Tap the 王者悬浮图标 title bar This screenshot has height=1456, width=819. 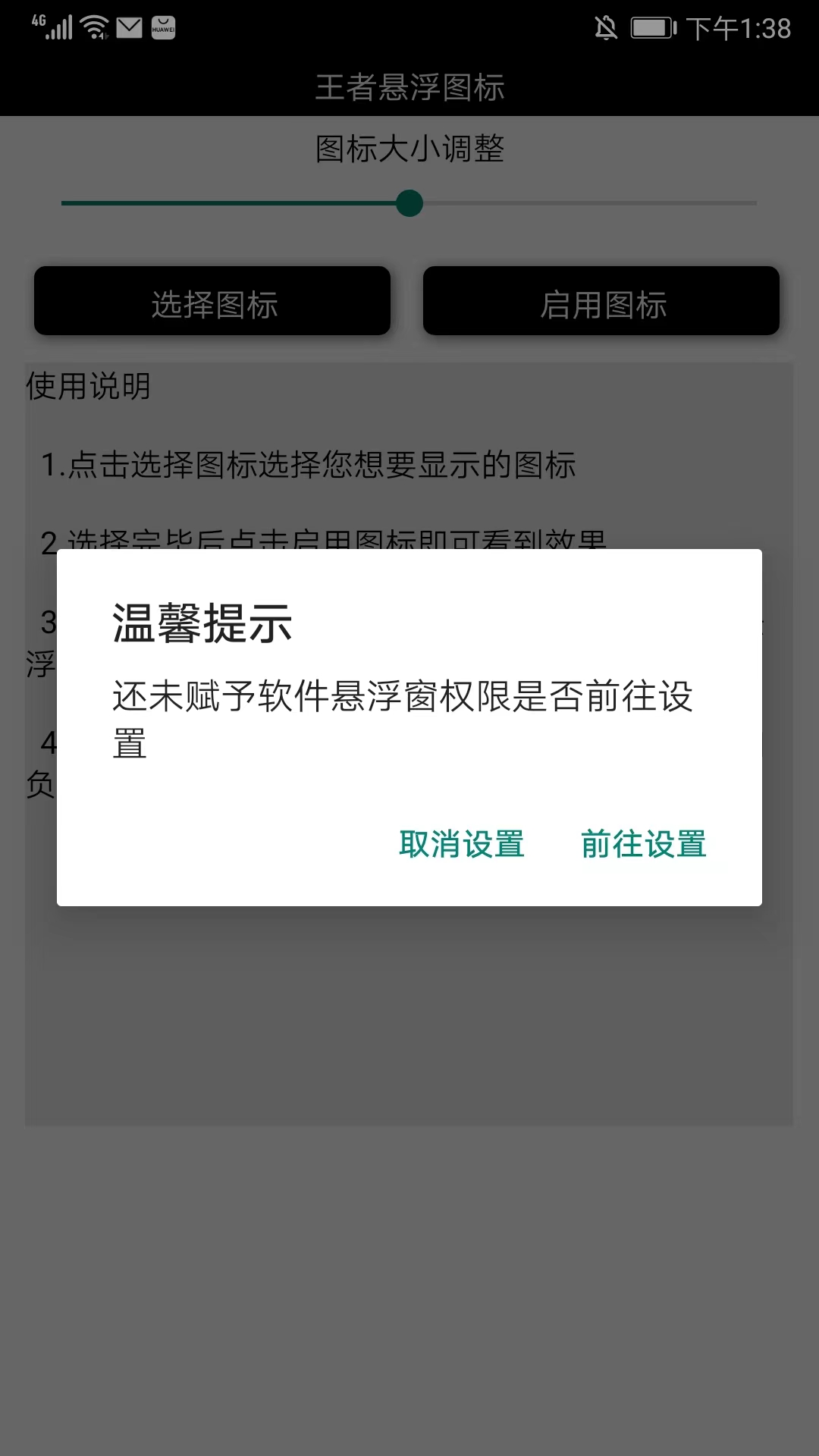click(409, 89)
